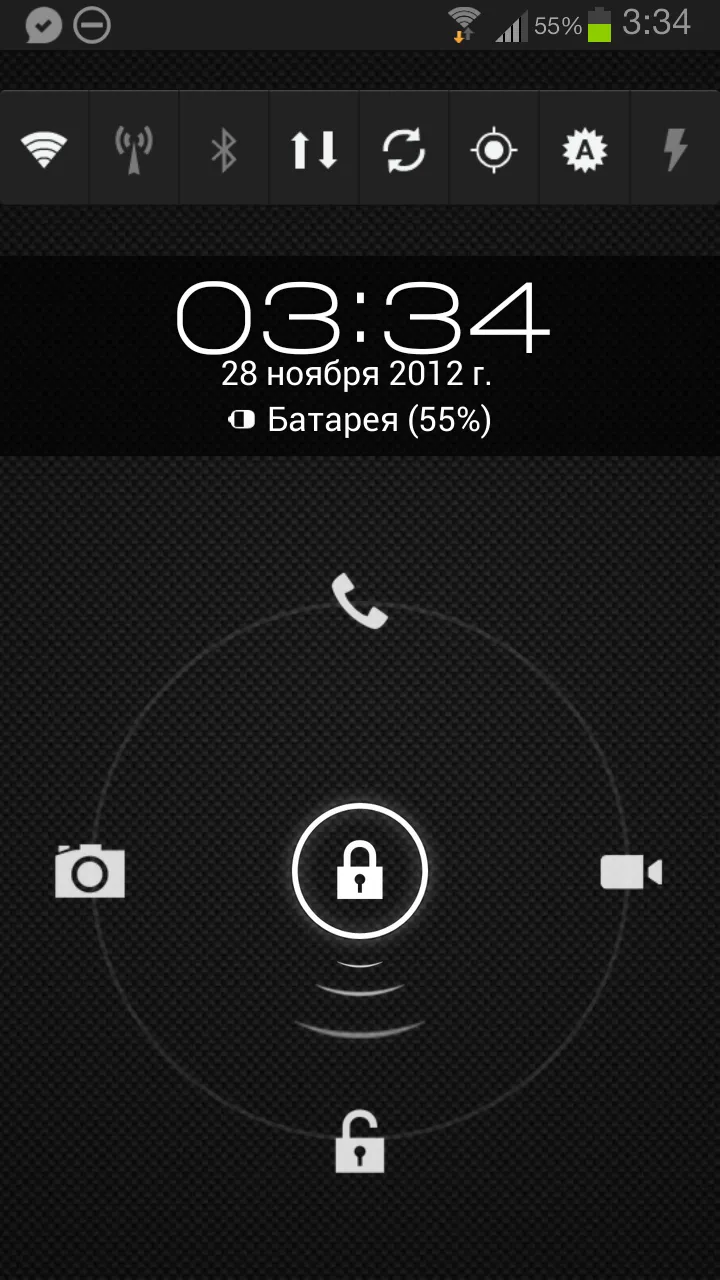Toggle mobile data arrows icon
The image size is (720, 1280).
click(314, 150)
